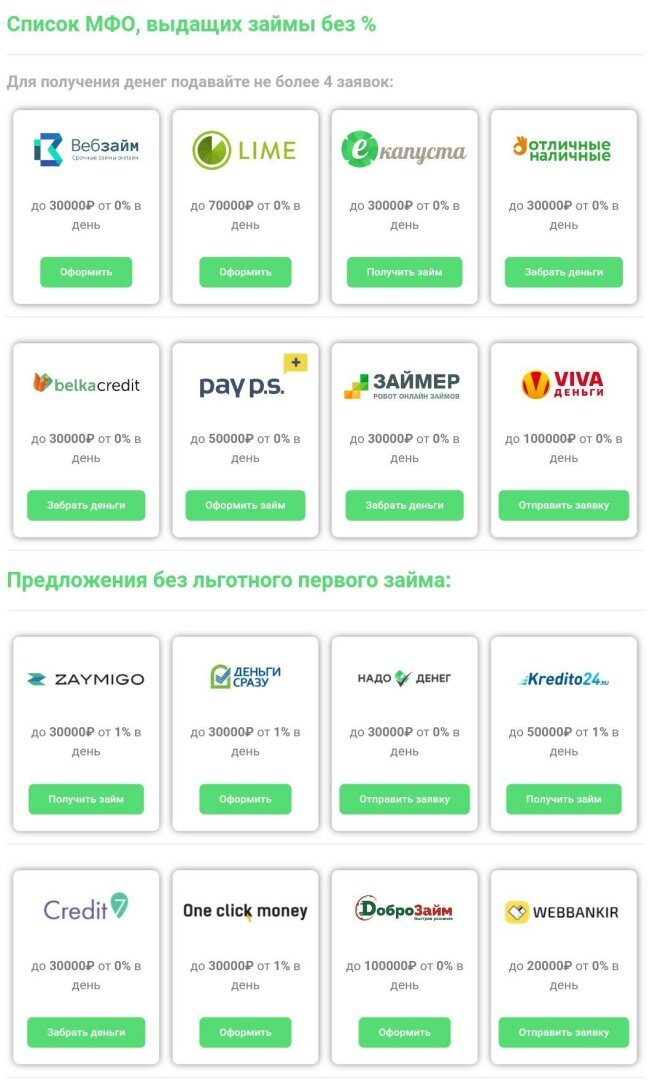The height and width of the screenshot is (1080, 663).
Task: Tap Оформить under Деньги Сразу
Action: [x=245, y=799]
